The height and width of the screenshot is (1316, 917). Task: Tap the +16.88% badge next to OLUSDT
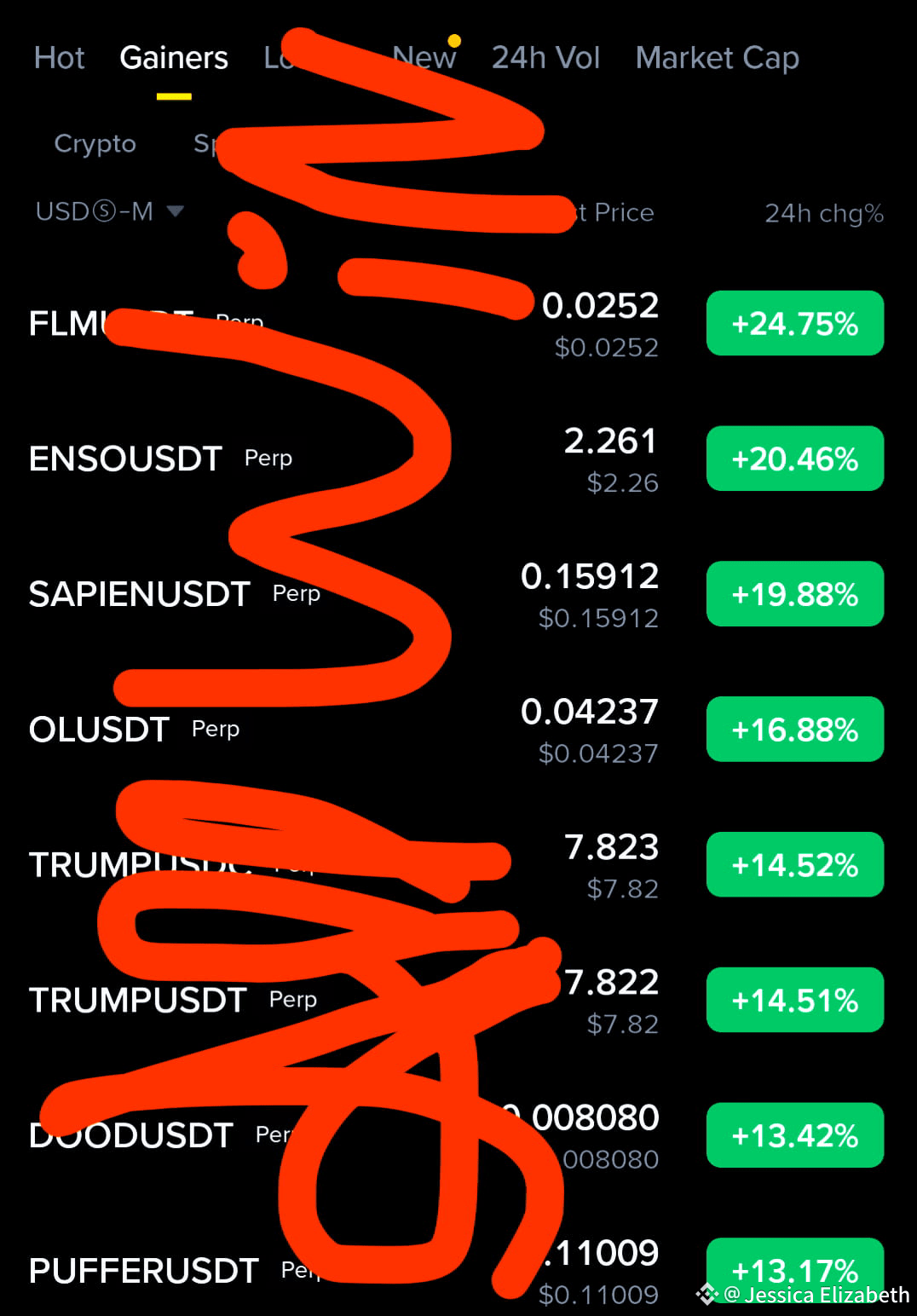pyautogui.click(x=794, y=730)
